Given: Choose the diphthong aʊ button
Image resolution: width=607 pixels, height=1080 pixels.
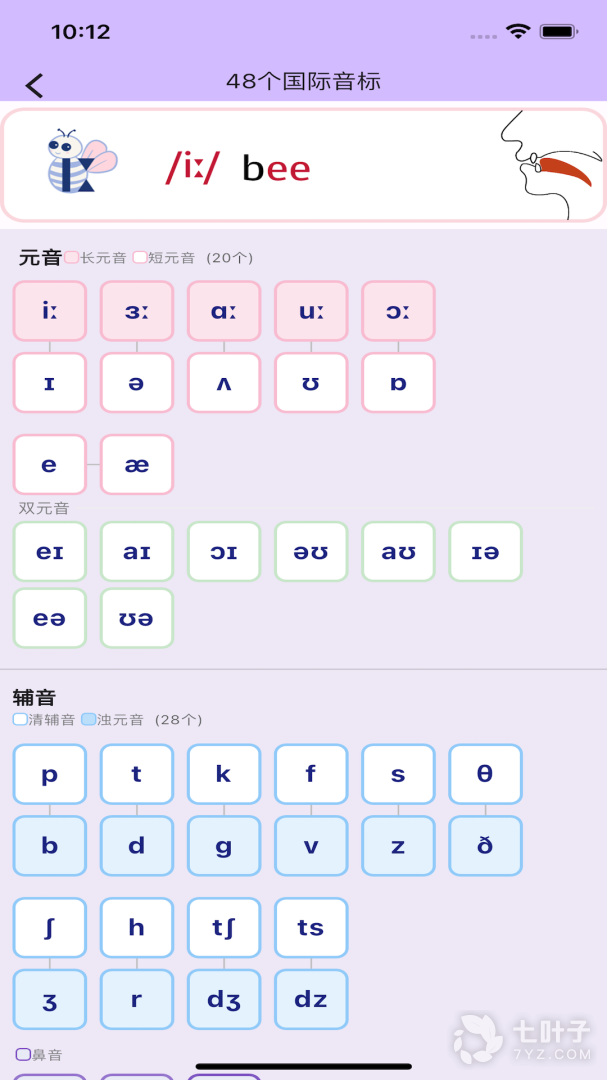Looking at the screenshot, I should tap(398, 552).
